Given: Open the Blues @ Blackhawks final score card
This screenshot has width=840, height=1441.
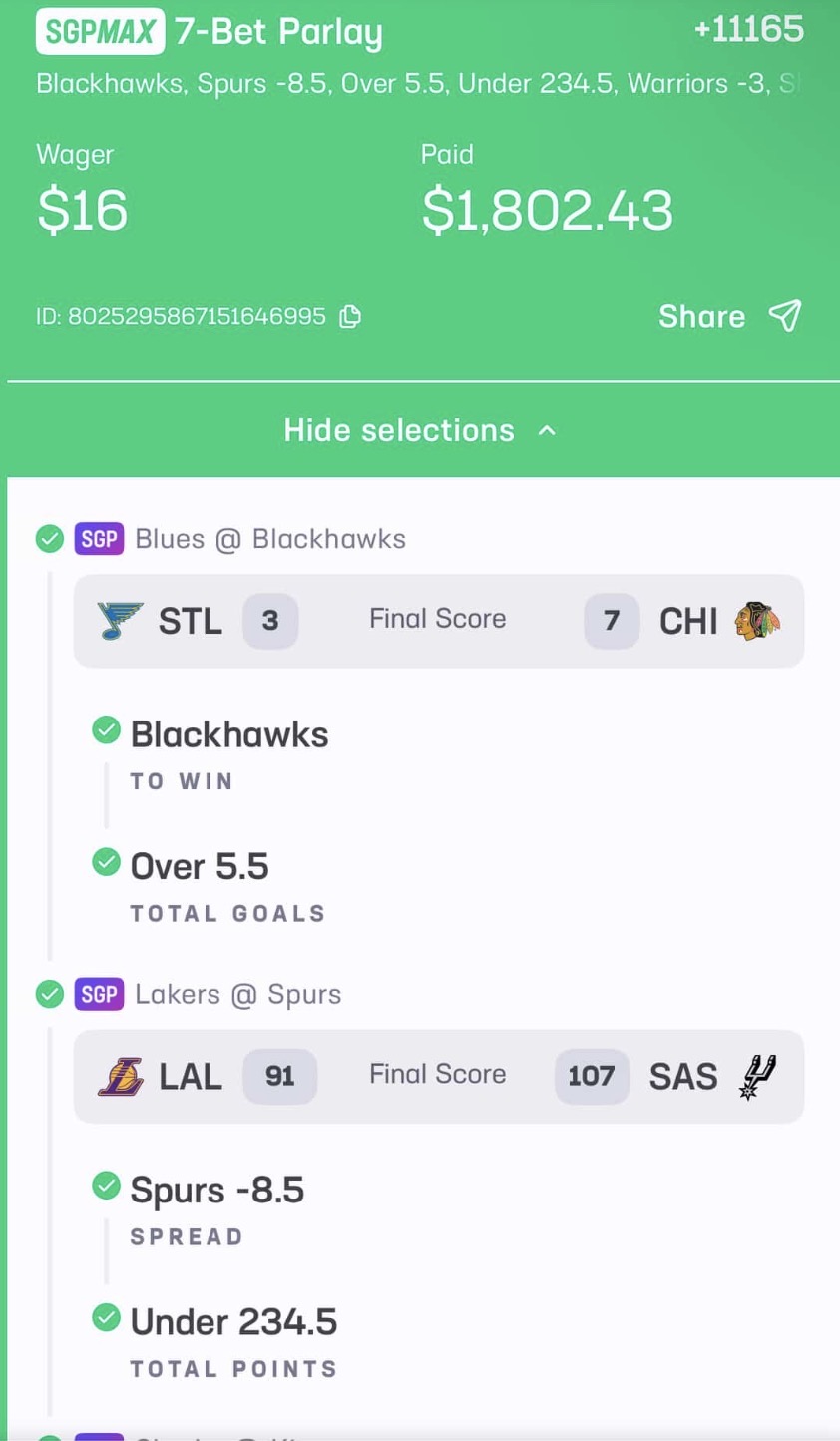Looking at the screenshot, I should pos(438,620).
